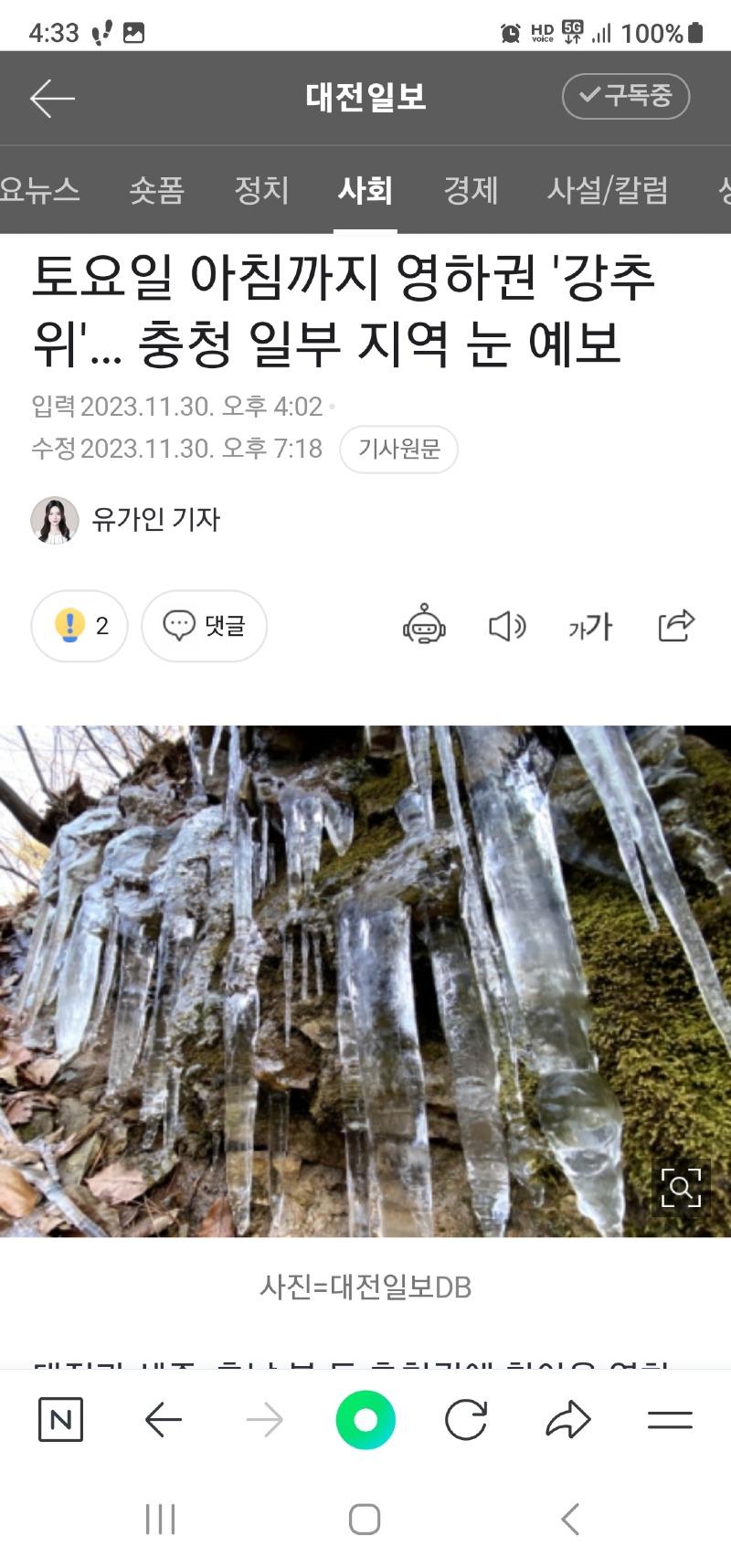Switch to the 정치 tab

coord(261,190)
